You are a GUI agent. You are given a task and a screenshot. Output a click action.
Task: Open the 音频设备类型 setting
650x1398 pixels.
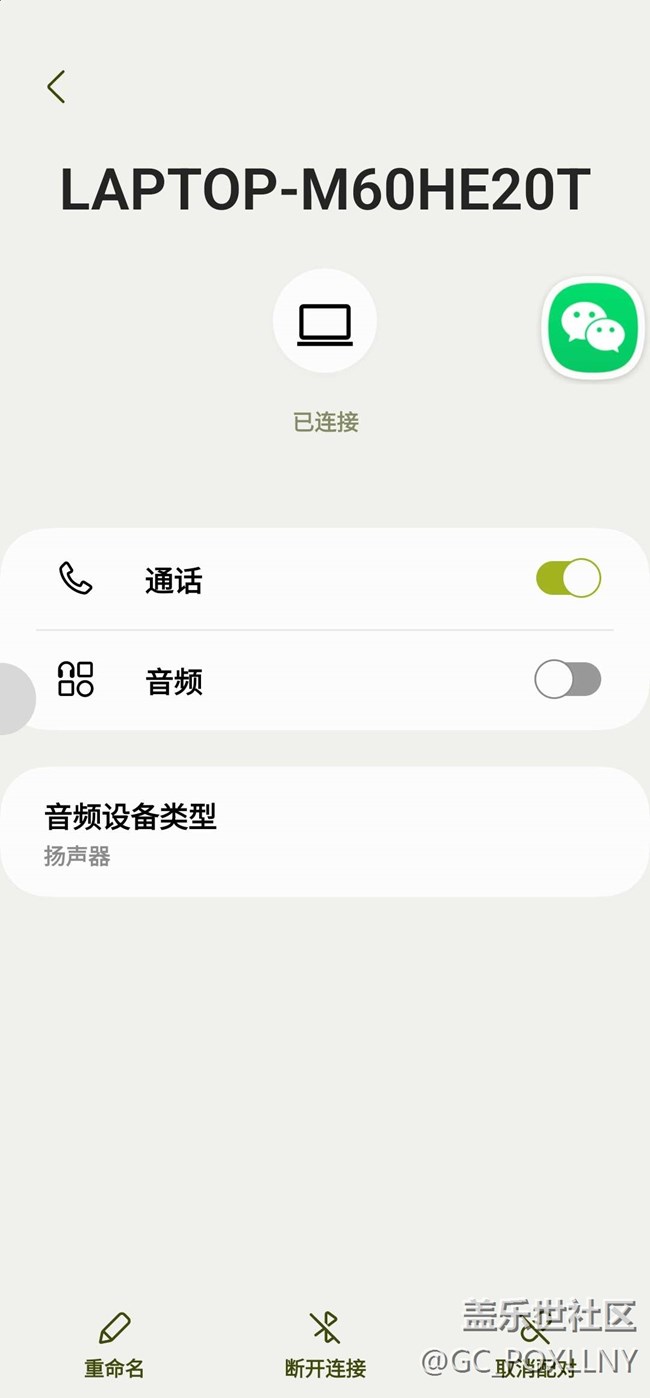point(324,832)
